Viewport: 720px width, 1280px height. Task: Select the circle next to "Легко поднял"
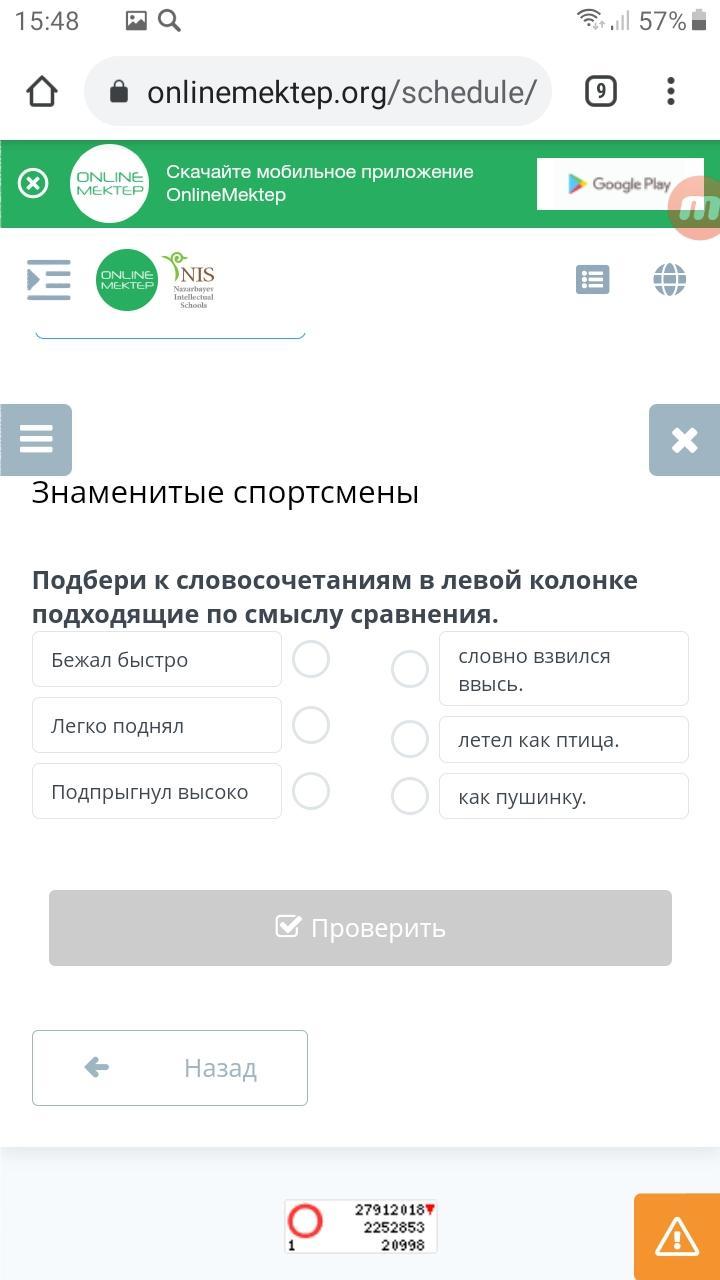(311, 725)
